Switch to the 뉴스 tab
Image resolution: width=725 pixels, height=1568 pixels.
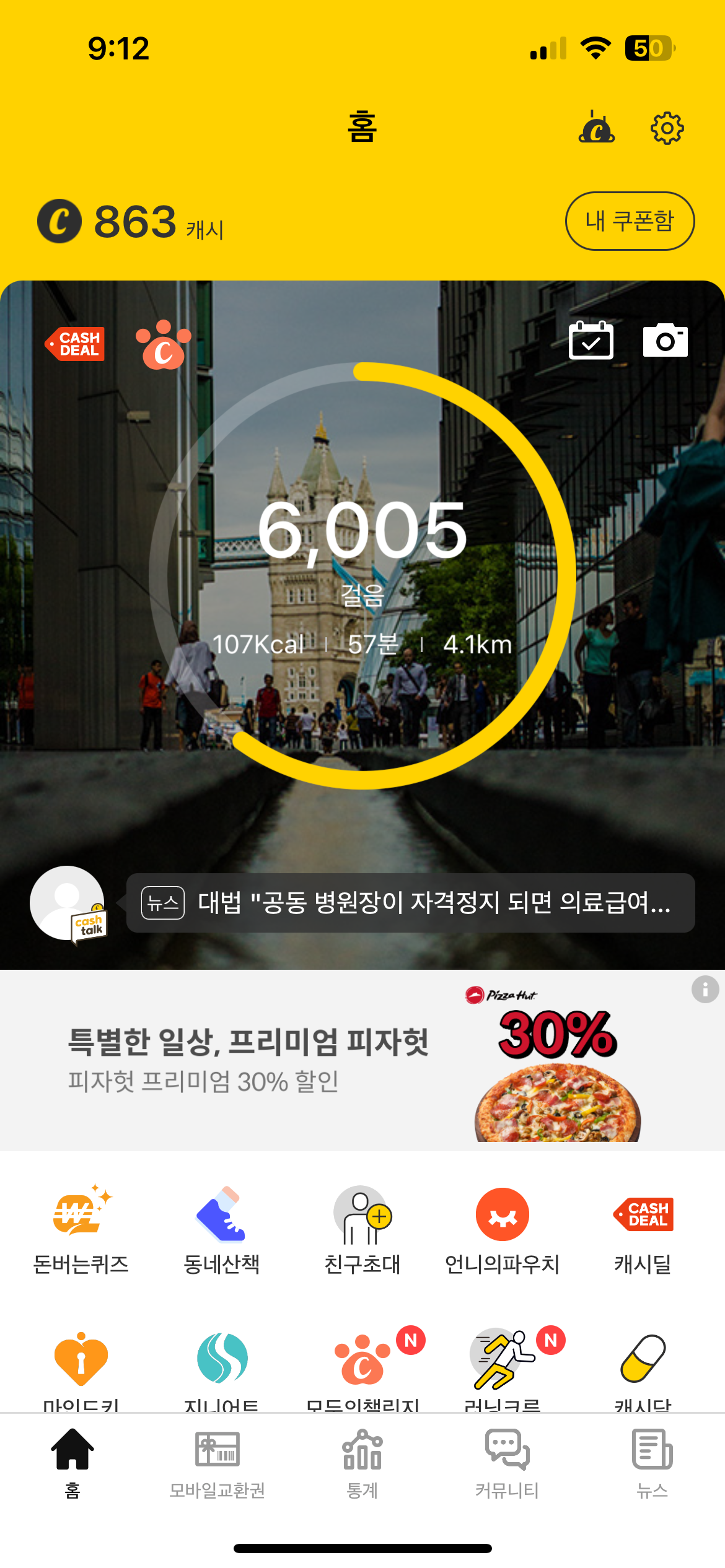click(652, 1464)
